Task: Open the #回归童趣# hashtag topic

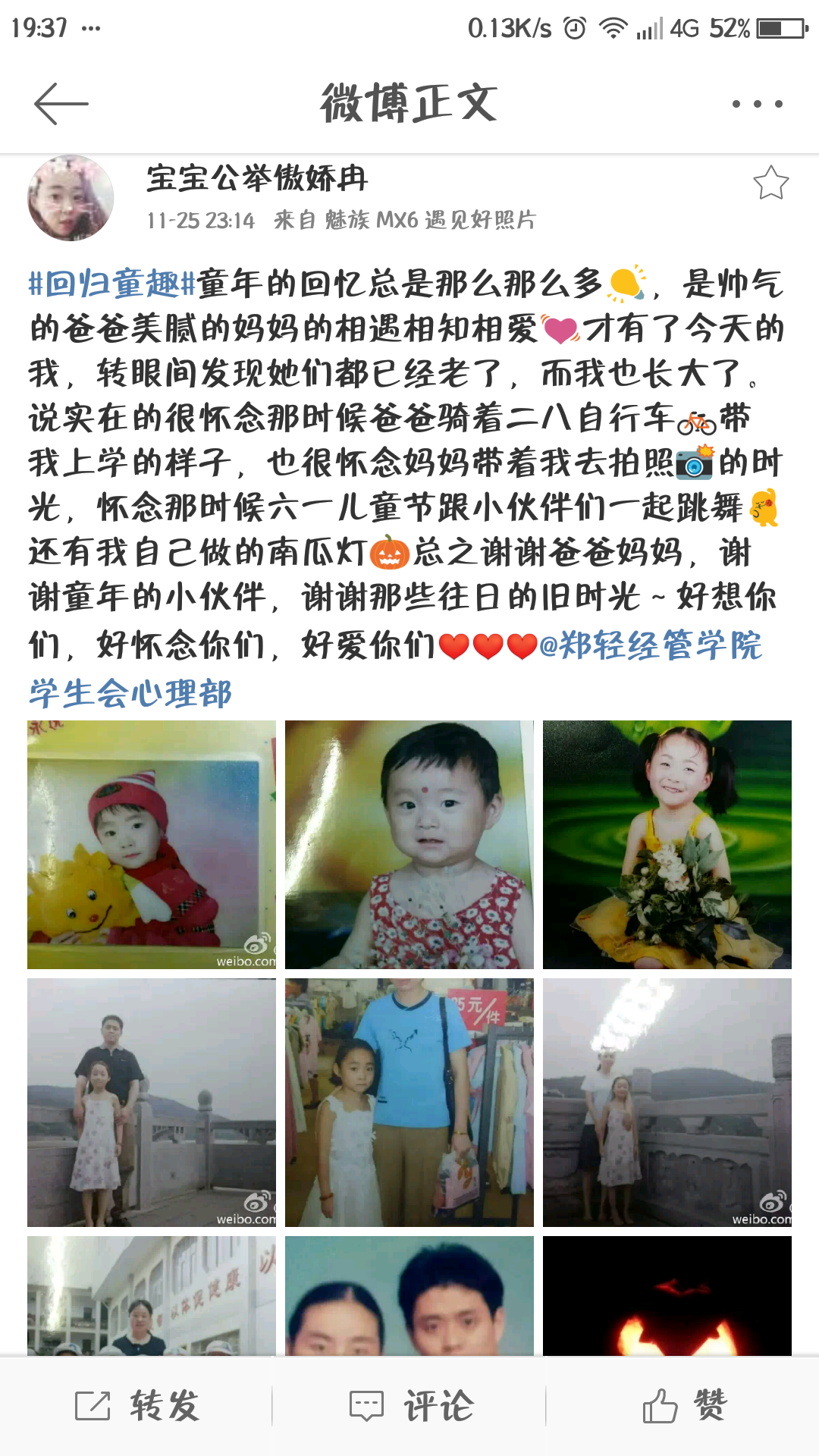Action: [112, 284]
